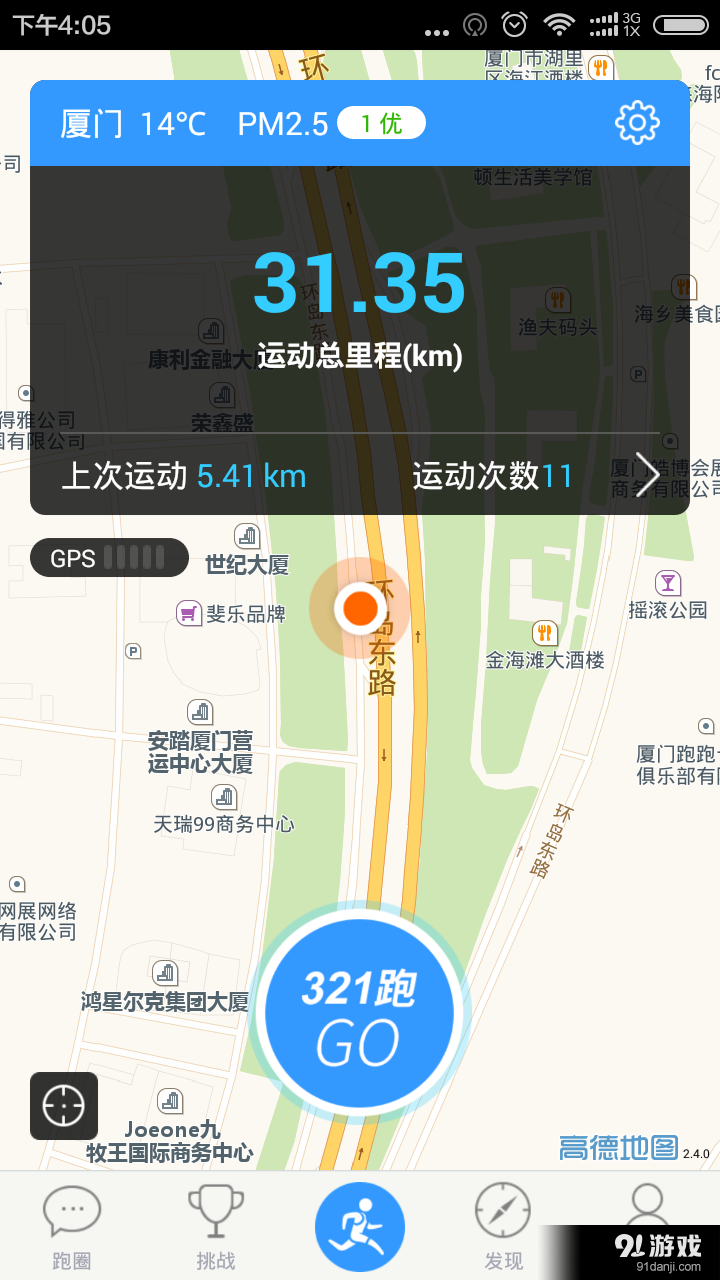Open the settings gear icon

click(x=637, y=122)
